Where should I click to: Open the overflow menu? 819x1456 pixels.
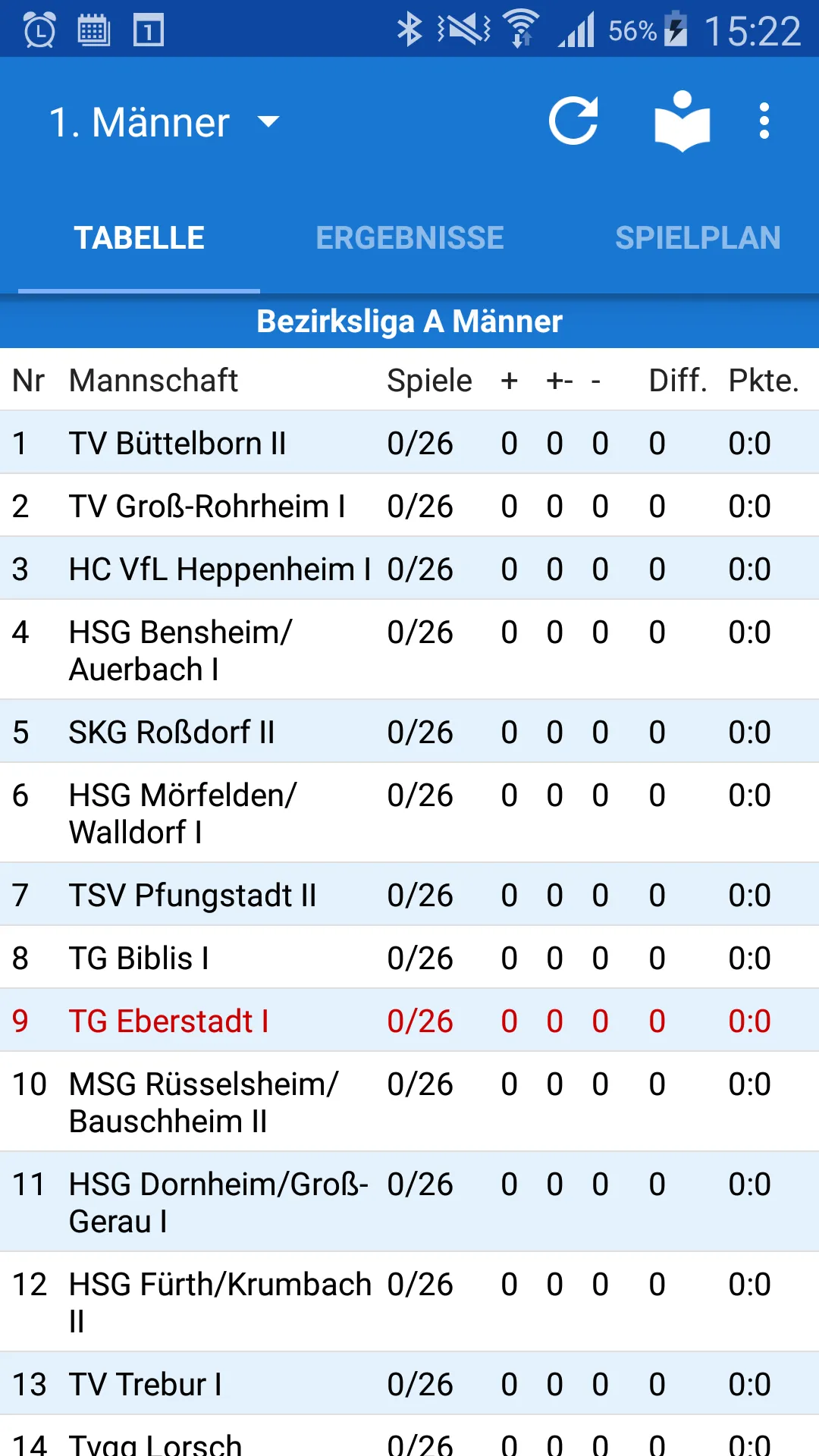tap(764, 121)
